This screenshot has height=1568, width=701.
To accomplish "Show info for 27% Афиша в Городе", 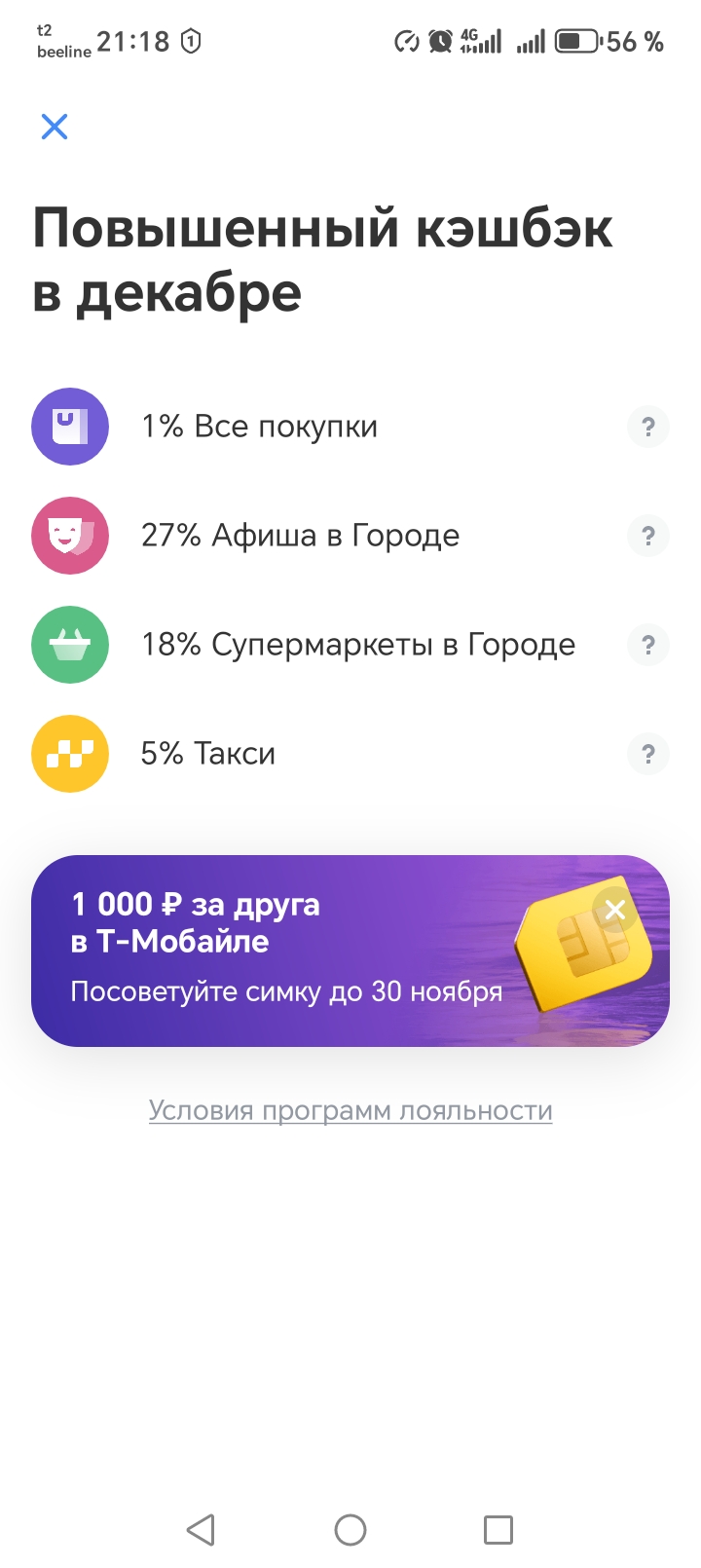I will 648,536.
